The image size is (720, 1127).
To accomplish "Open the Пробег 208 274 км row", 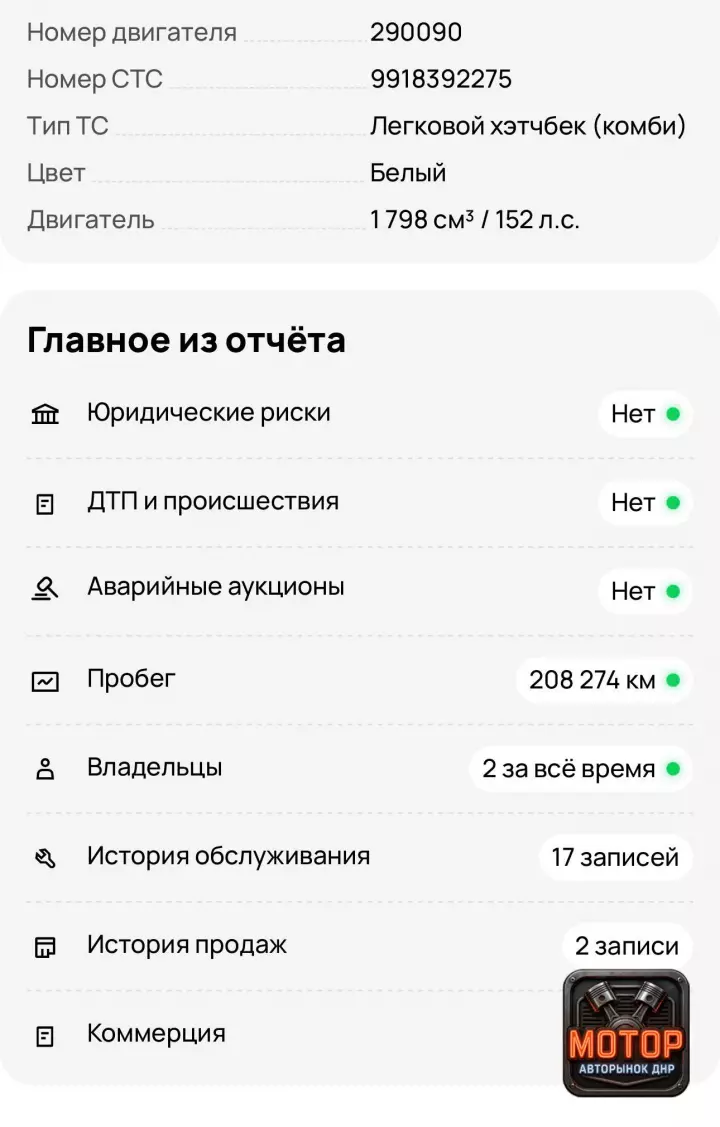I will [x=360, y=680].
